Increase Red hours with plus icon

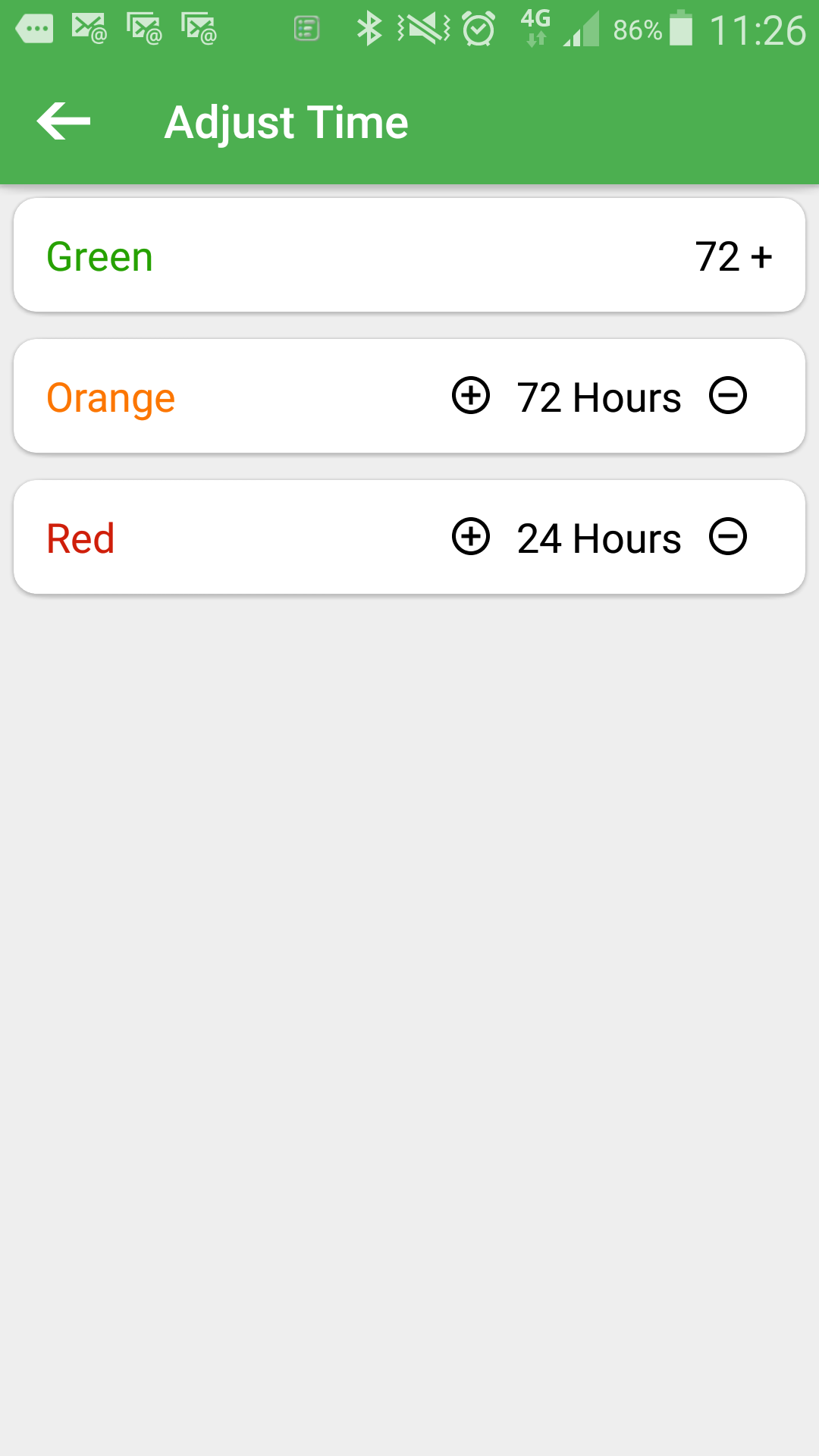point(471,537)
